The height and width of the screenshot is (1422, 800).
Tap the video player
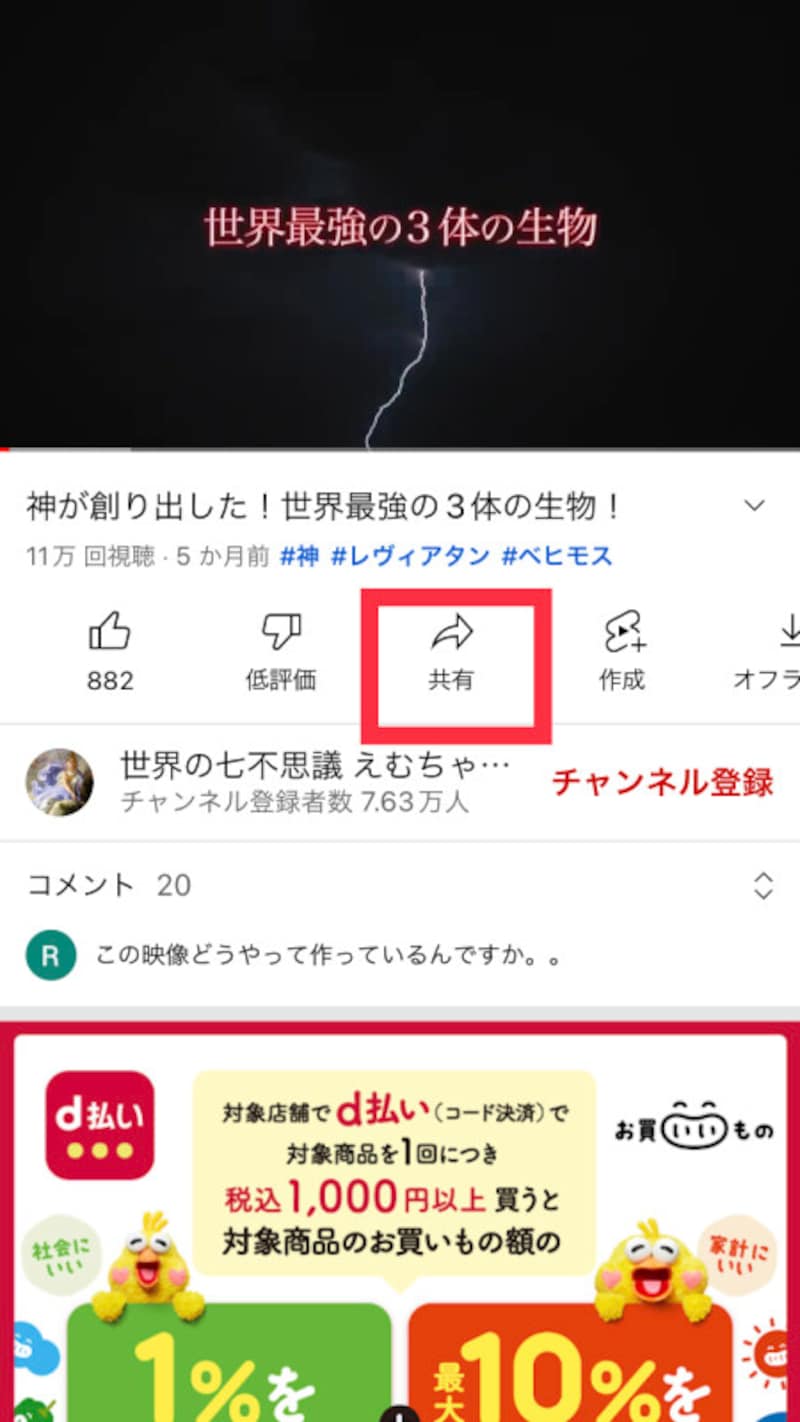point(400,225)
